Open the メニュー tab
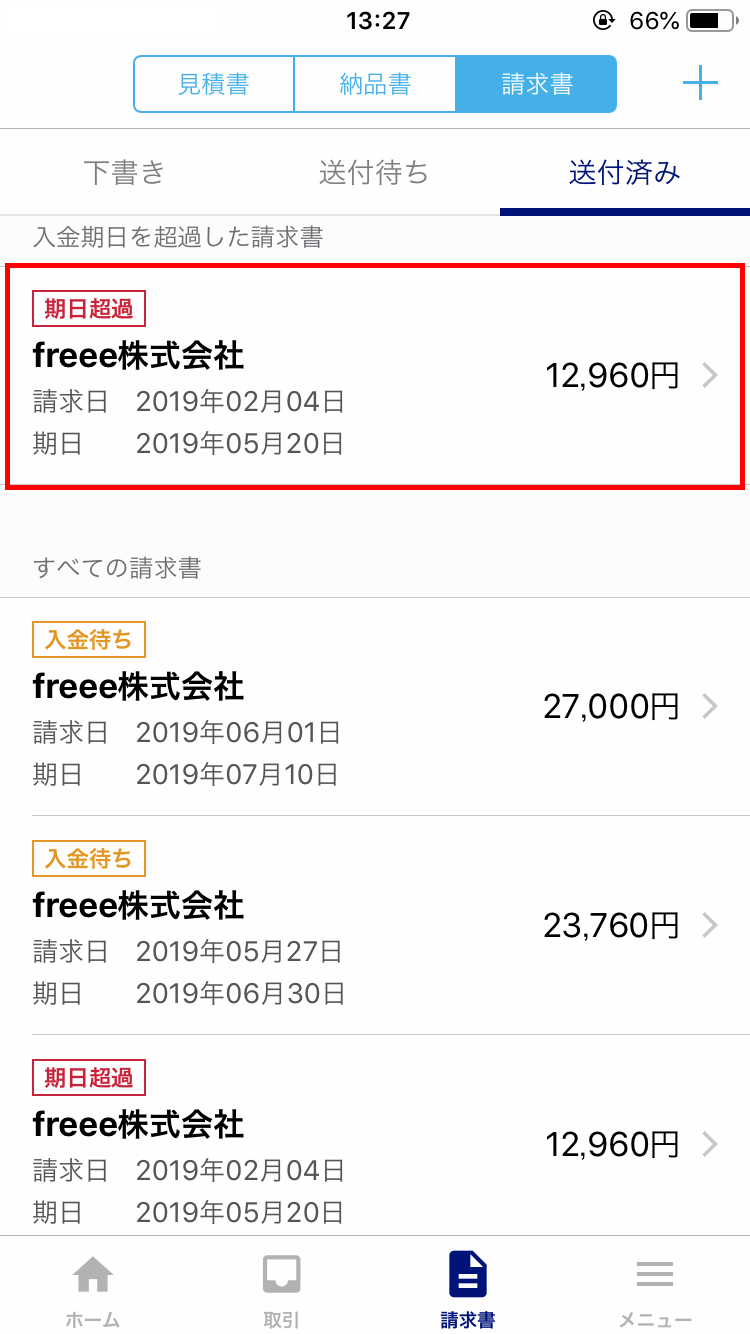Screen dimensions: 750x1334 pyautogui.click(x=655, y=1290)
